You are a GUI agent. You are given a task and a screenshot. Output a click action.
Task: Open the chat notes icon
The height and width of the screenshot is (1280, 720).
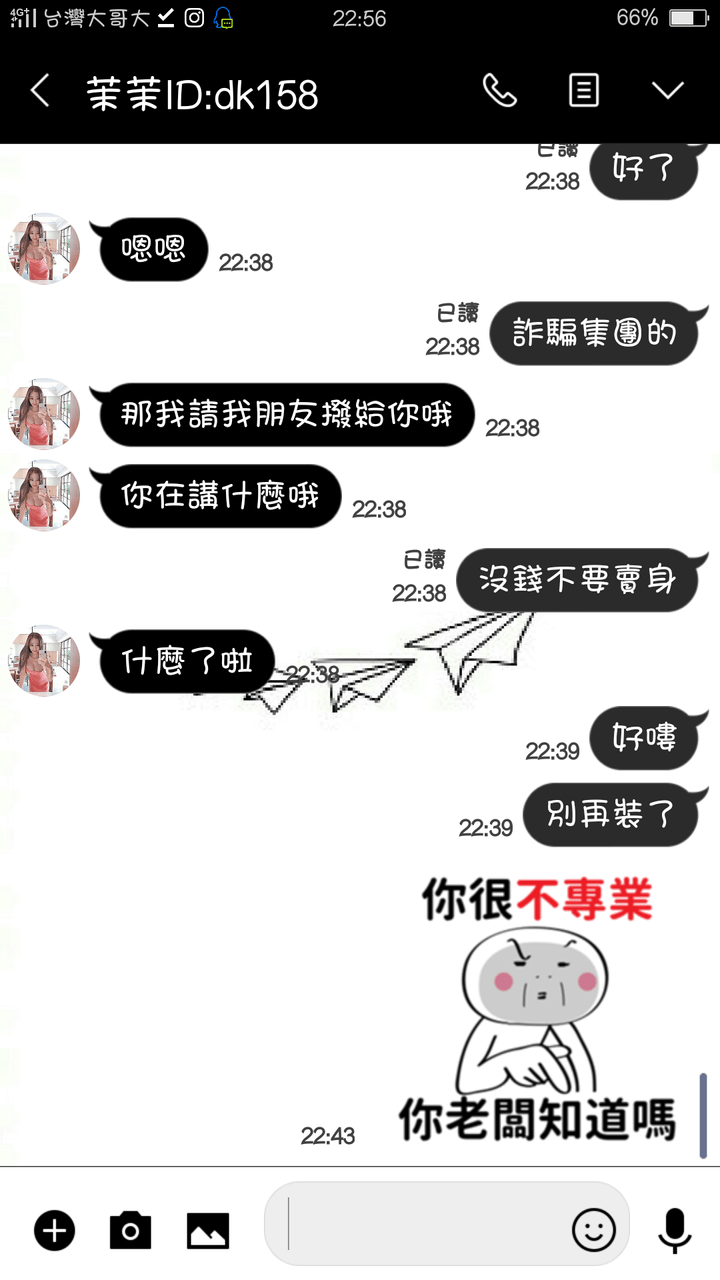583,92
